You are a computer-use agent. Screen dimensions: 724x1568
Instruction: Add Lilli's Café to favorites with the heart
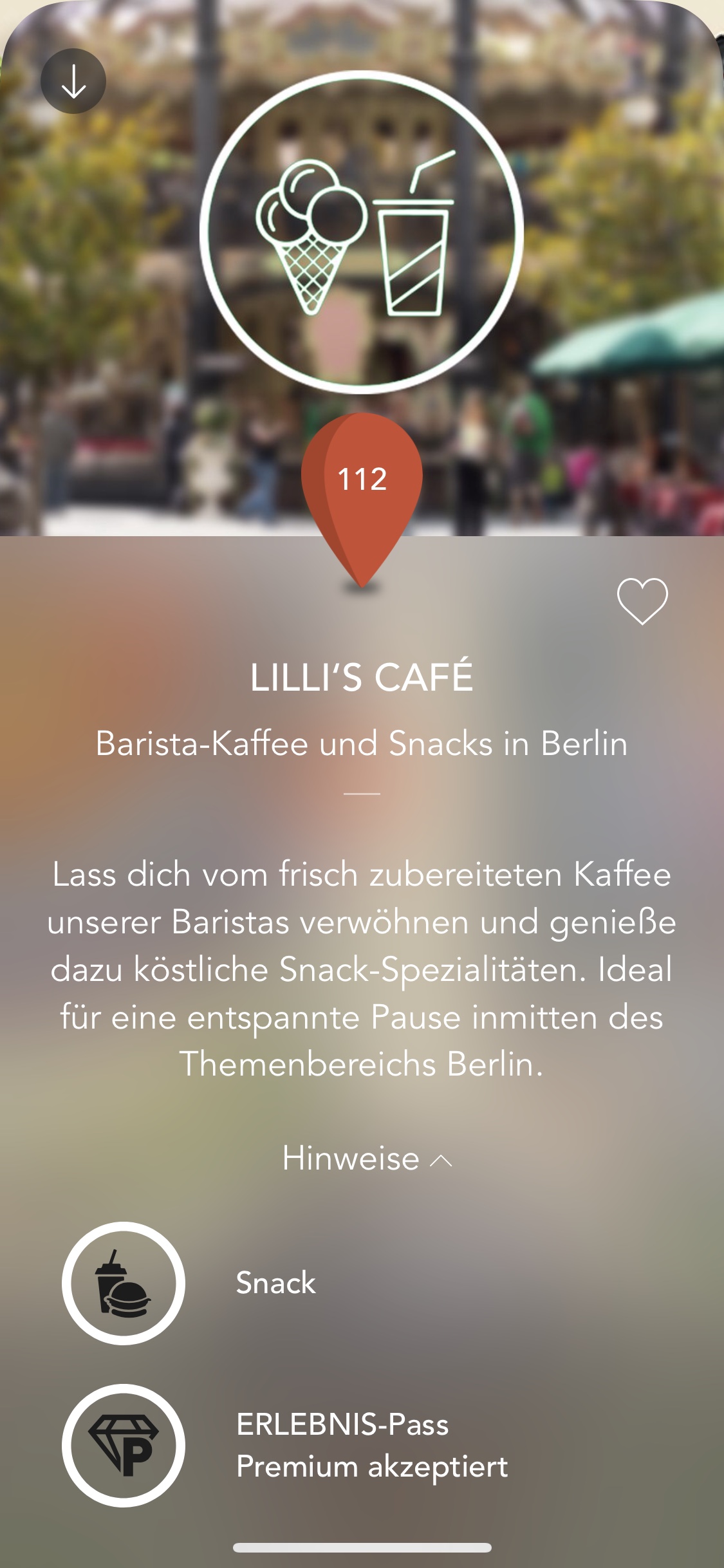tap(642, 601)
